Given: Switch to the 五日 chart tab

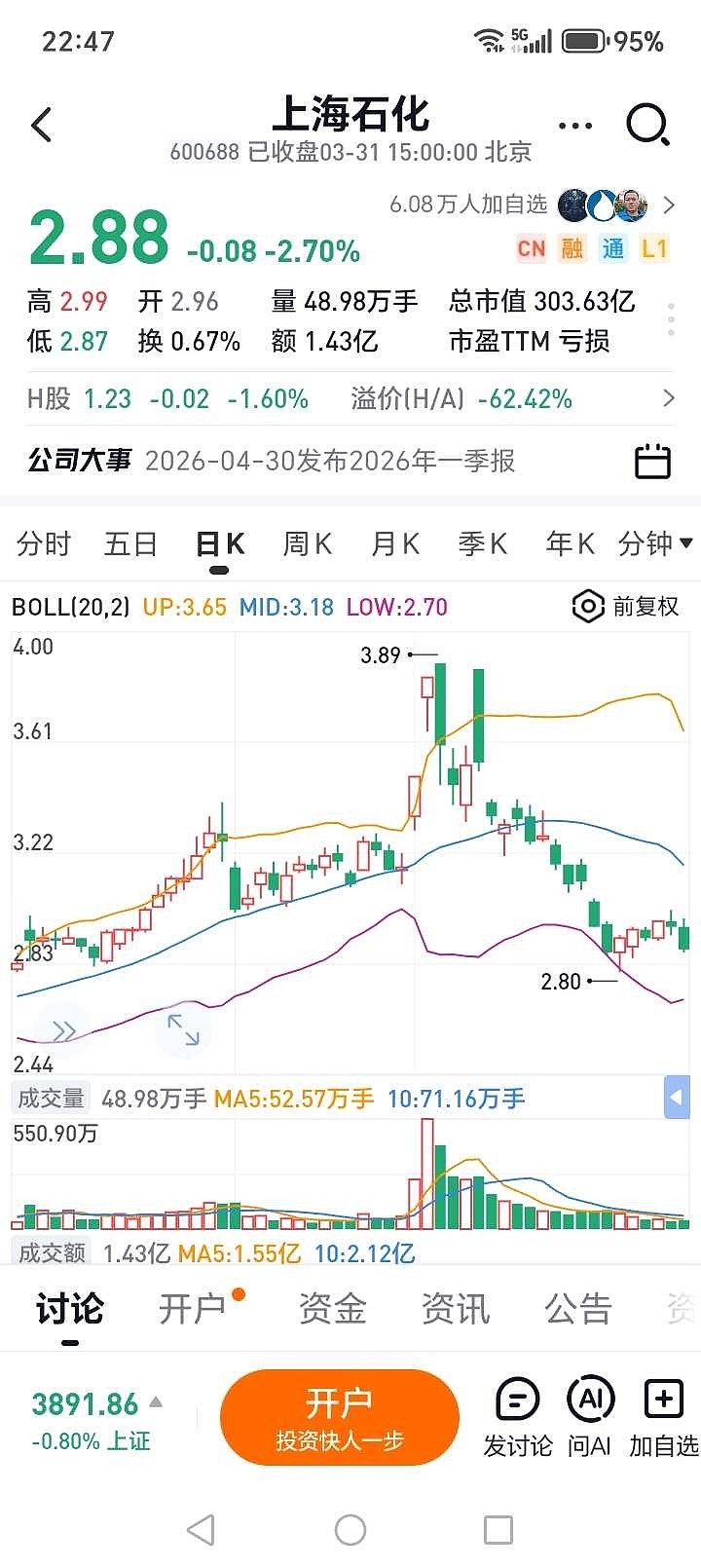Looking at the screenshot, I should click(130, 543).
